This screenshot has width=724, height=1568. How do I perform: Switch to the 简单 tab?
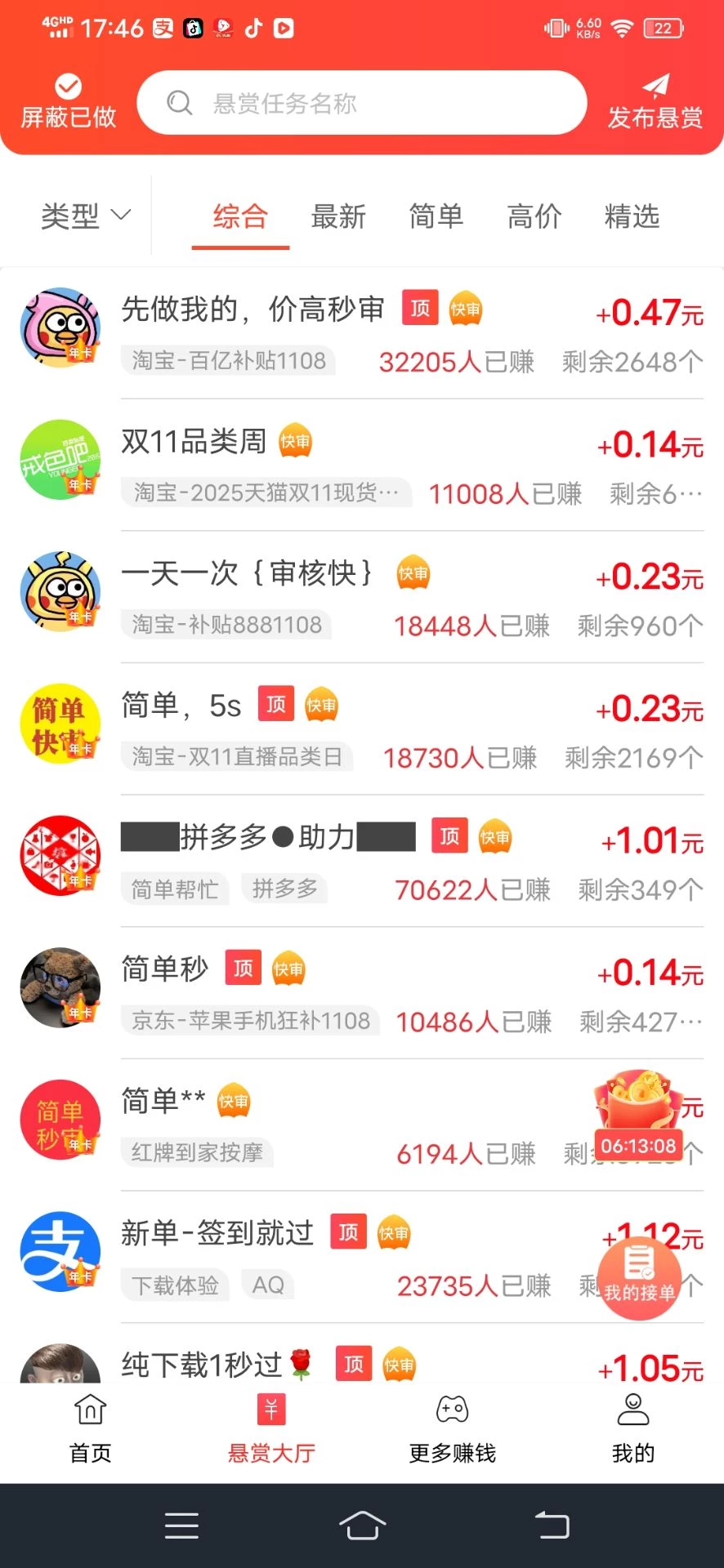tap(436, 216)
